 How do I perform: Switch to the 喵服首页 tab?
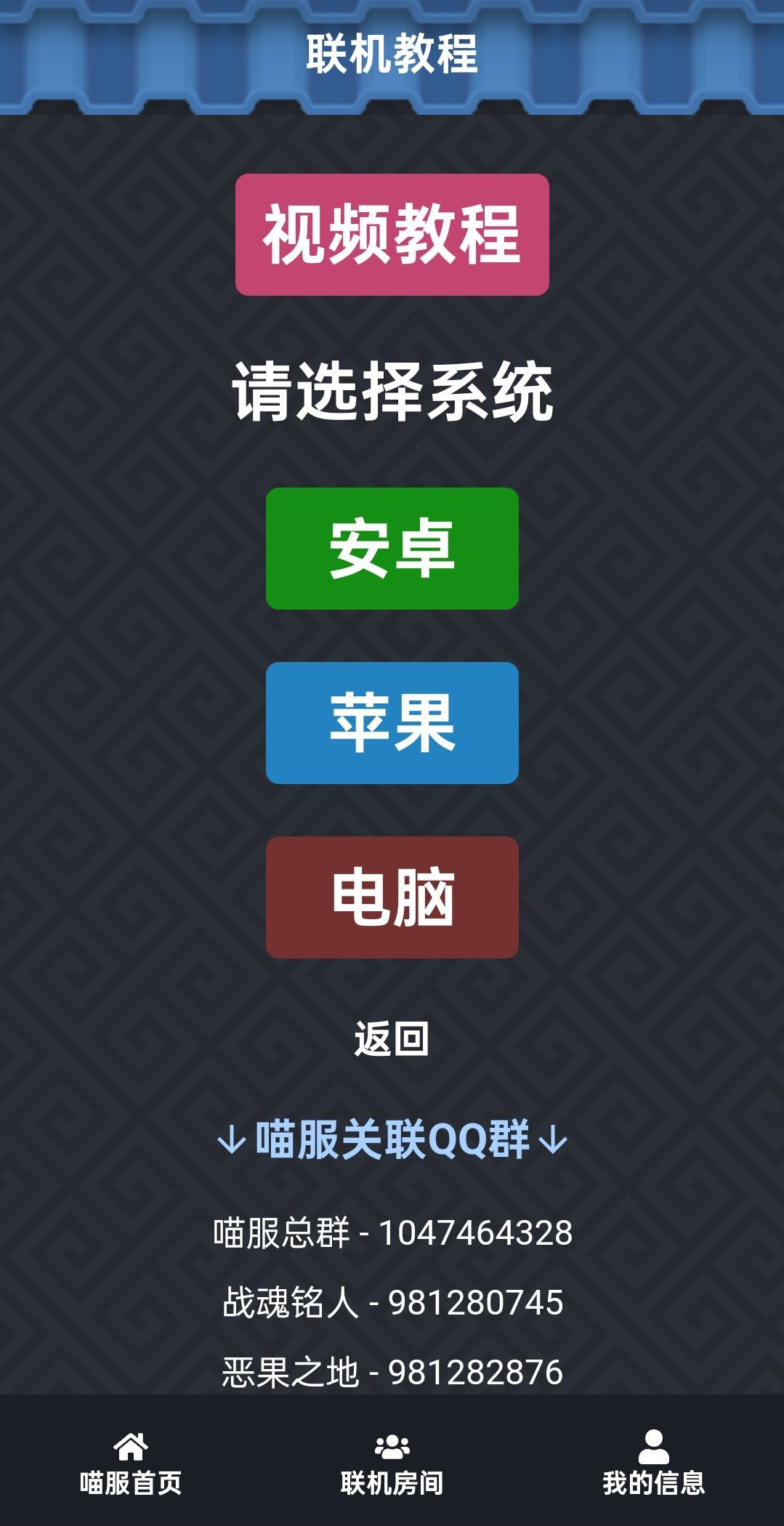point(129,1481)
